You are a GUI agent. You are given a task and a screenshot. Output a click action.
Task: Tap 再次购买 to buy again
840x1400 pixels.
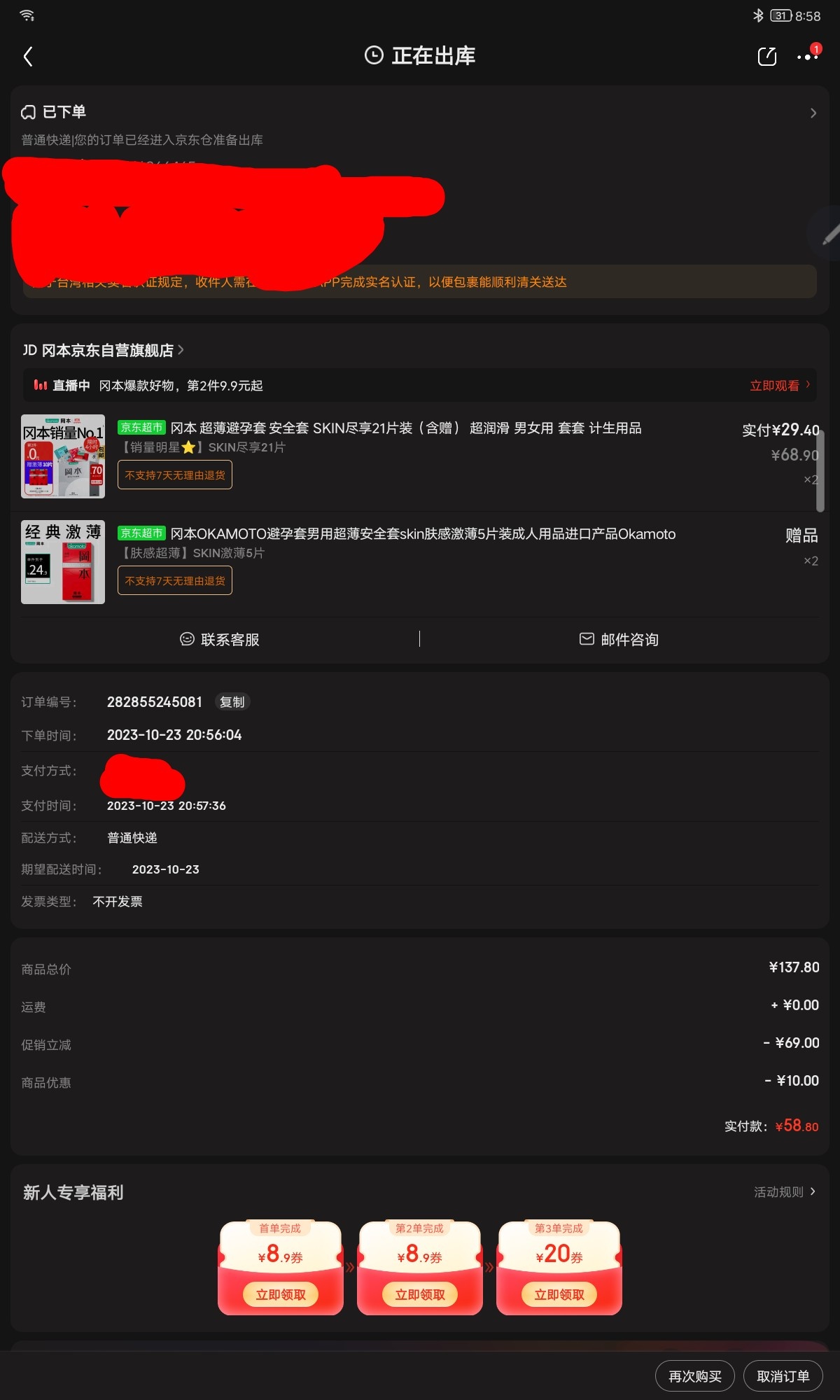(694, 1376)
